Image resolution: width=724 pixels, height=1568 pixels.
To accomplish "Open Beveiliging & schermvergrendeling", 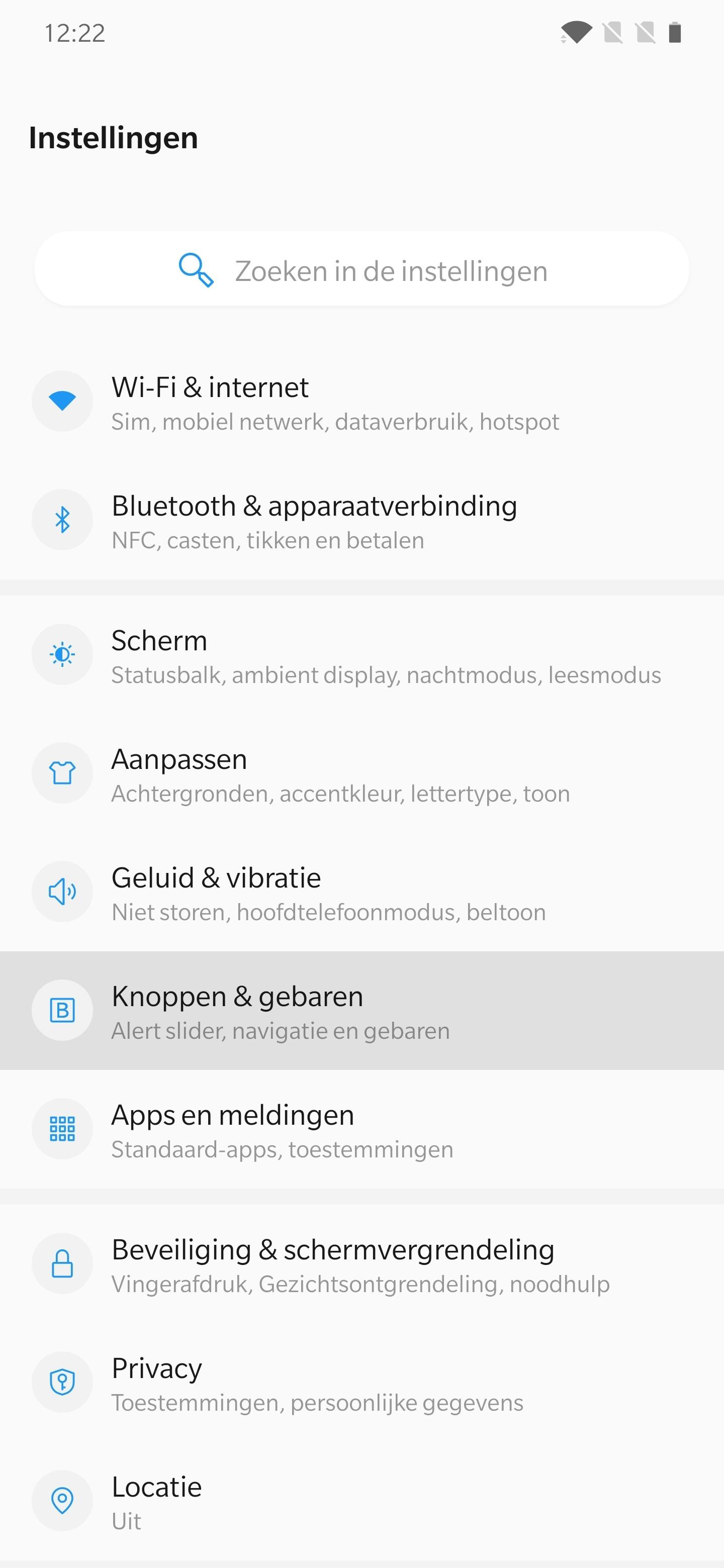I will [361, 1265].
